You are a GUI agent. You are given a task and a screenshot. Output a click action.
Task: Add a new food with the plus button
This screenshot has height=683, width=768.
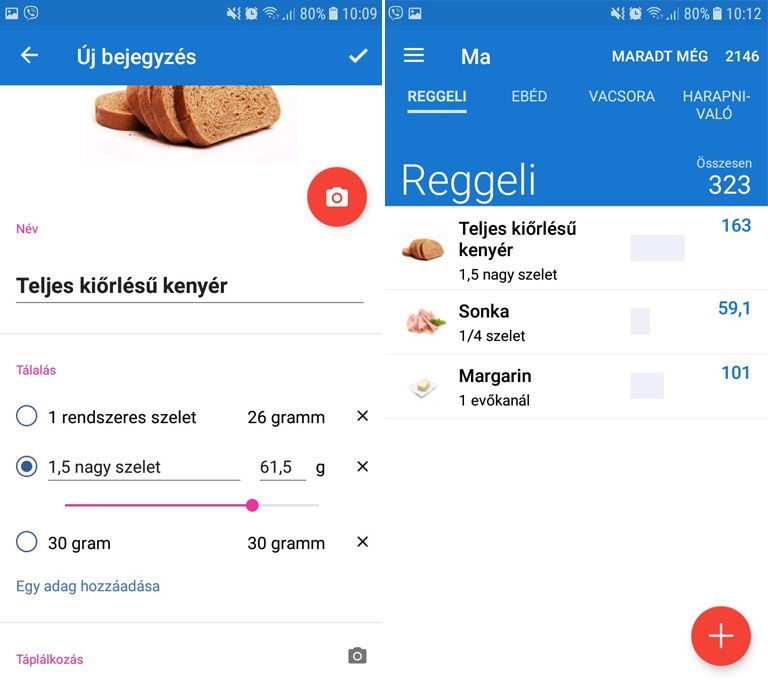[720, 636]
